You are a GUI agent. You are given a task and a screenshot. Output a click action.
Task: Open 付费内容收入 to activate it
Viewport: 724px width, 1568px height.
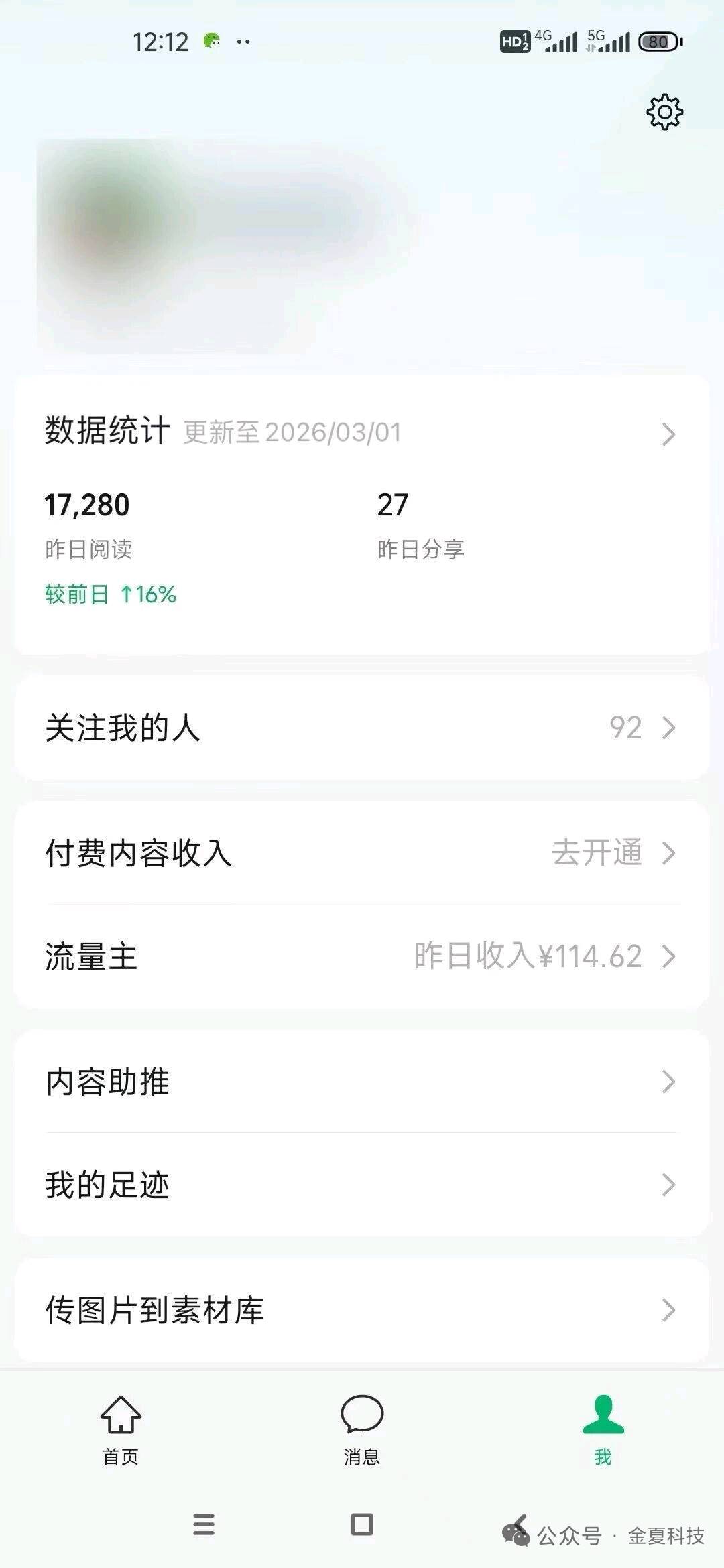tap(361, 853)
